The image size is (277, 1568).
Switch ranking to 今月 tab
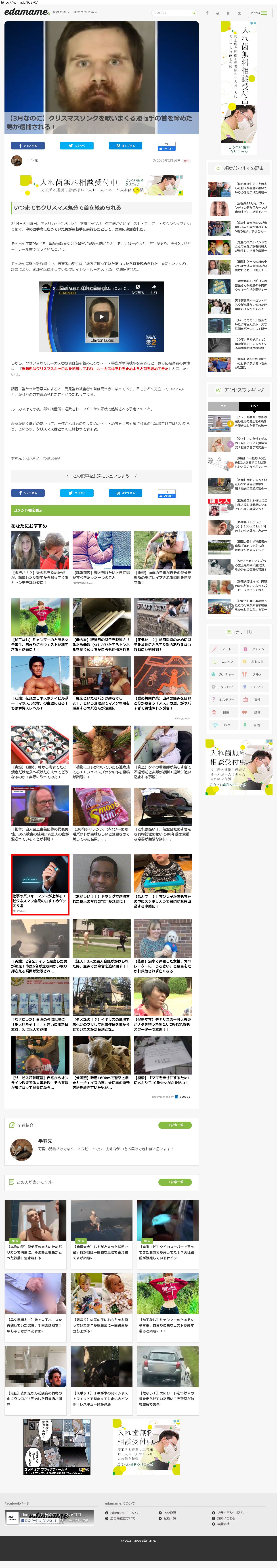click(223, 405)
